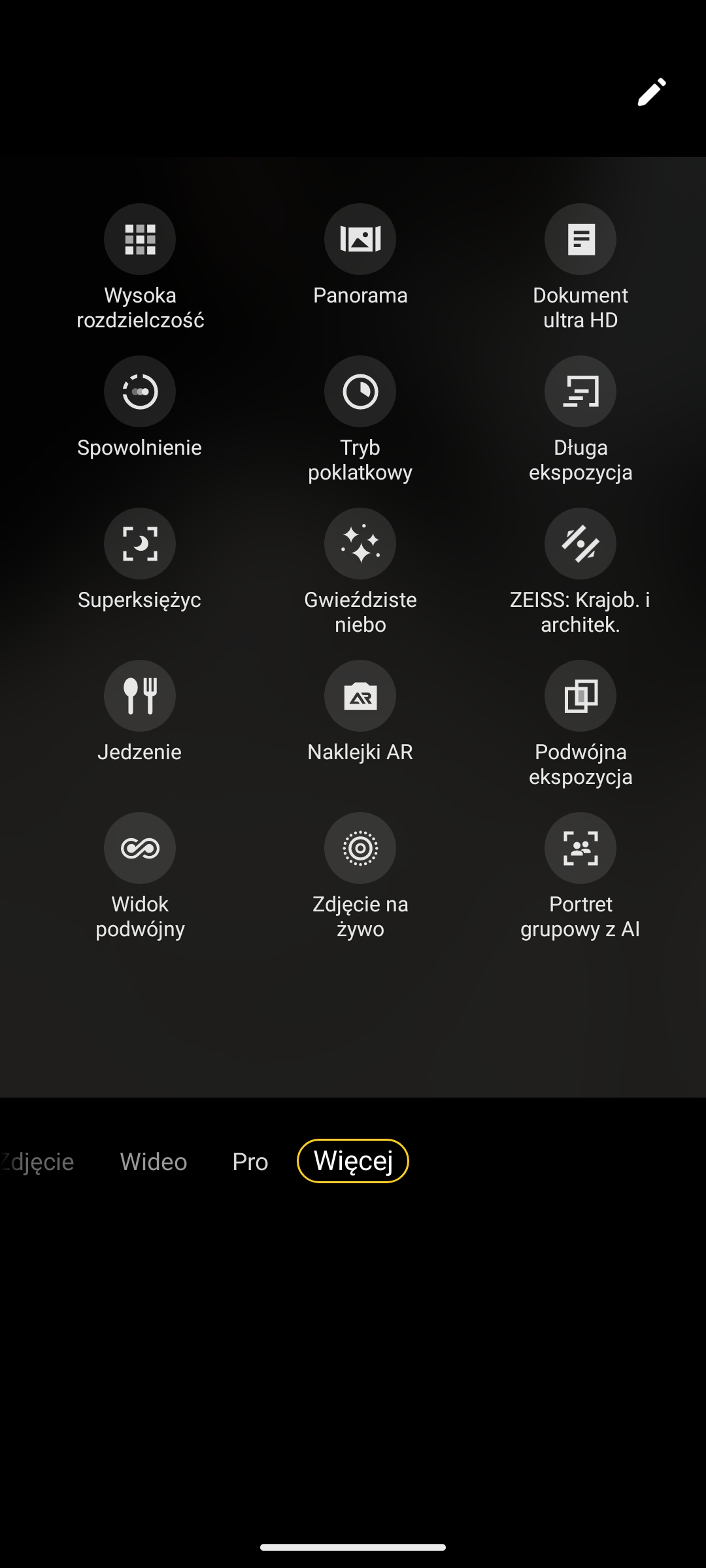Select the Superksiężyc moon mode
The image size is (706, 1568).
pyautogui.click(x=139, y=543)
